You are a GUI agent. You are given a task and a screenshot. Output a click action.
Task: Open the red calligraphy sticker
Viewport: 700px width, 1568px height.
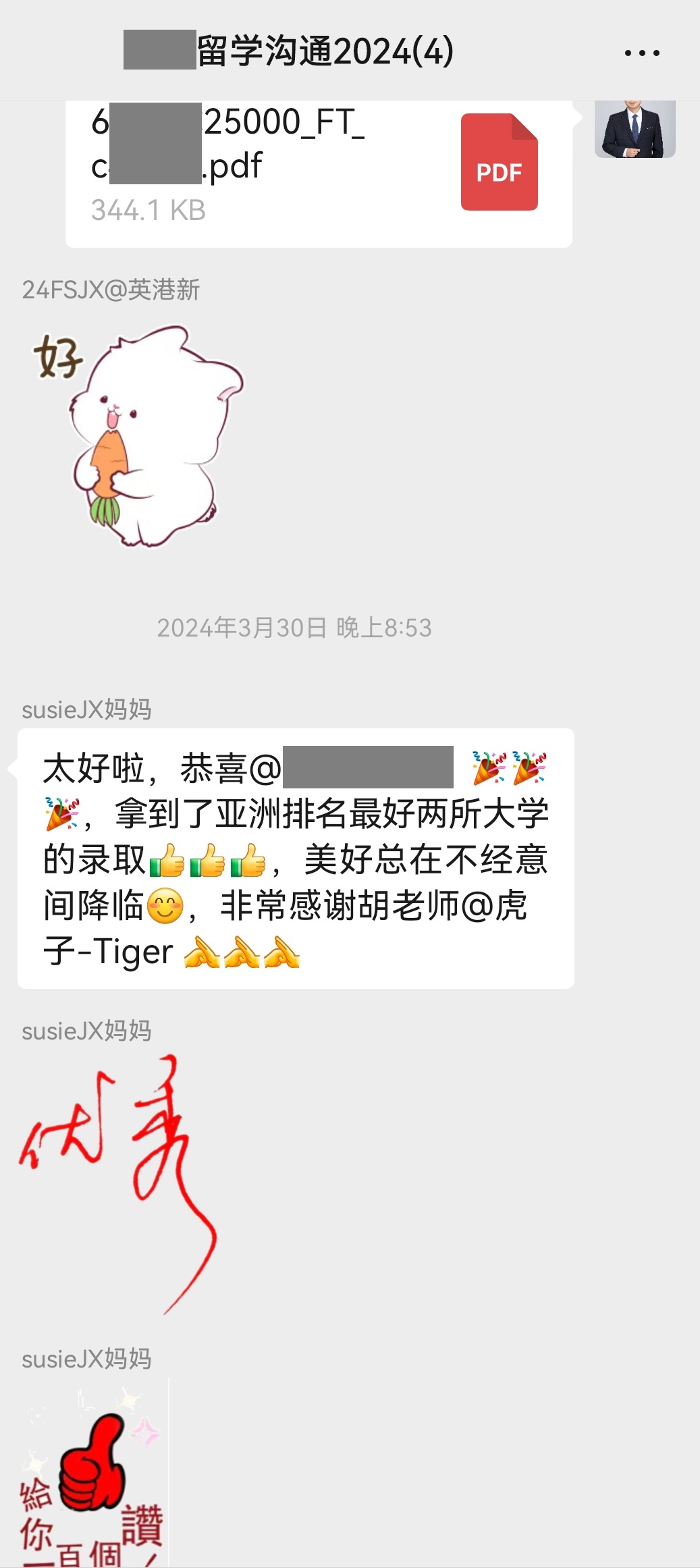click(118, 1181)
